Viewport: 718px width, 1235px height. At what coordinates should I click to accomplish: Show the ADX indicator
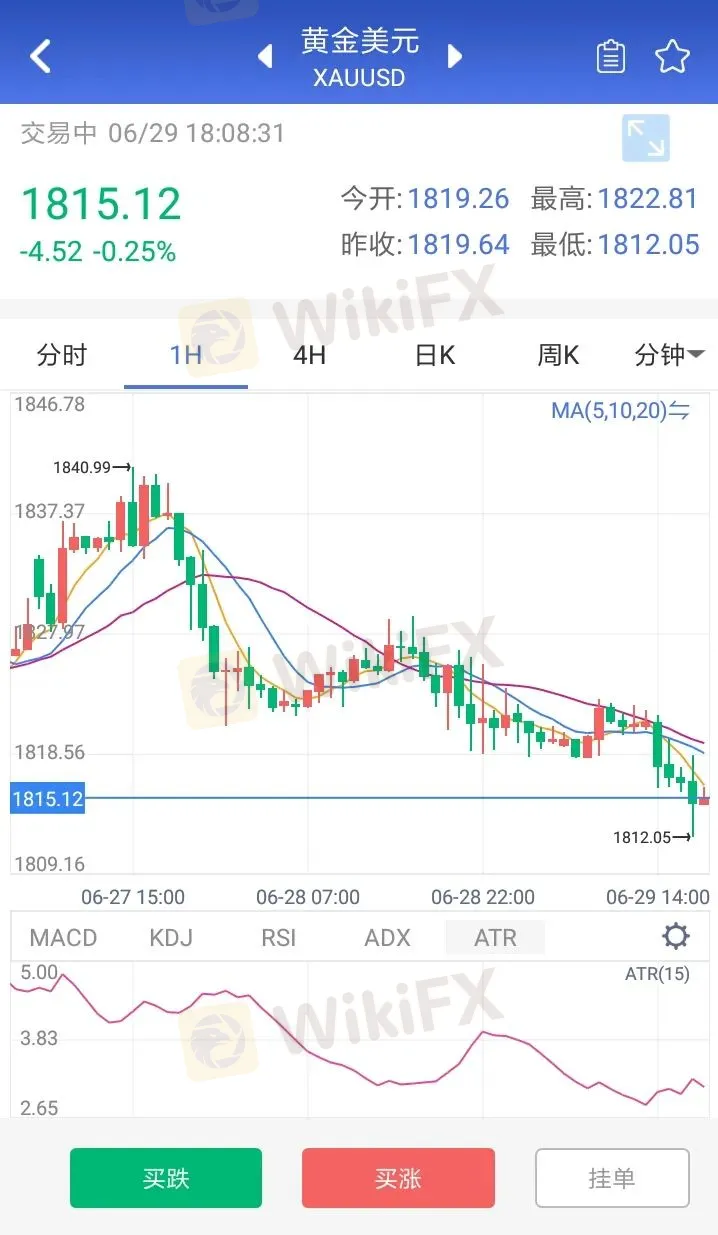[x=387, y=938]
